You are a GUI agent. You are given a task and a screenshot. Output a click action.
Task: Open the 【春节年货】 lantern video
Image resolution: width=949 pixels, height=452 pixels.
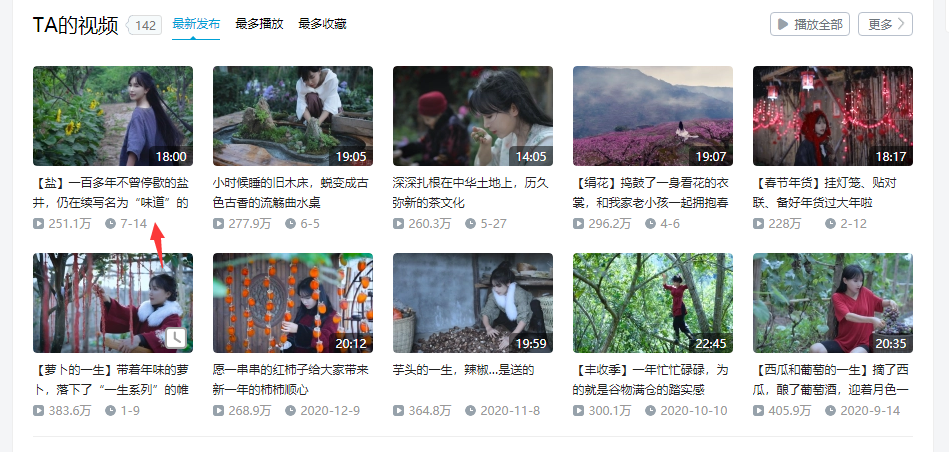(x=832, y=116)
